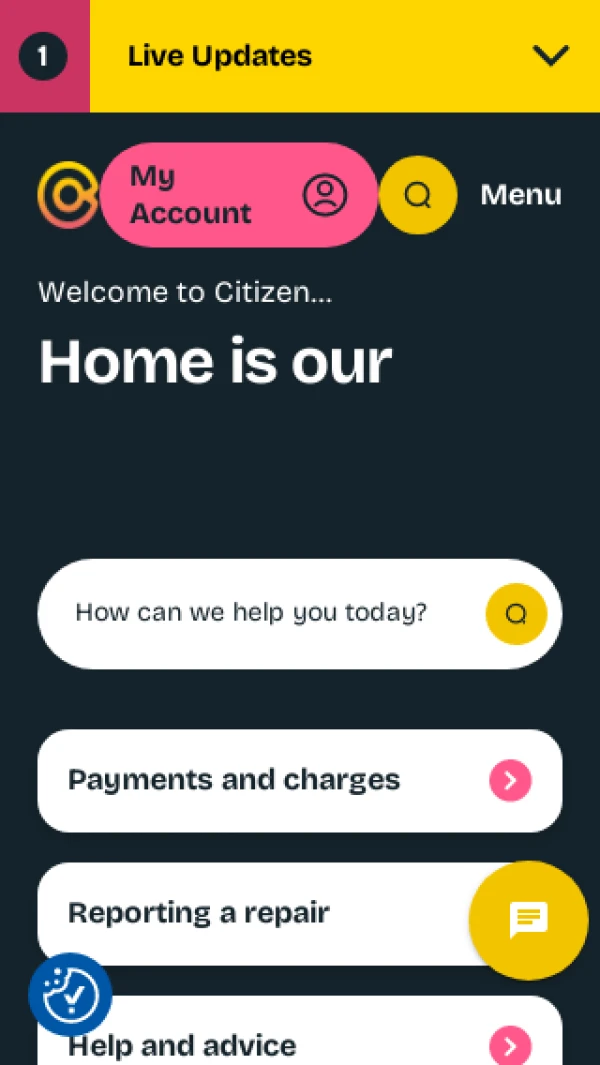The image size is (600, 1065).
Task: Open My Account
Action: point(238,195)
